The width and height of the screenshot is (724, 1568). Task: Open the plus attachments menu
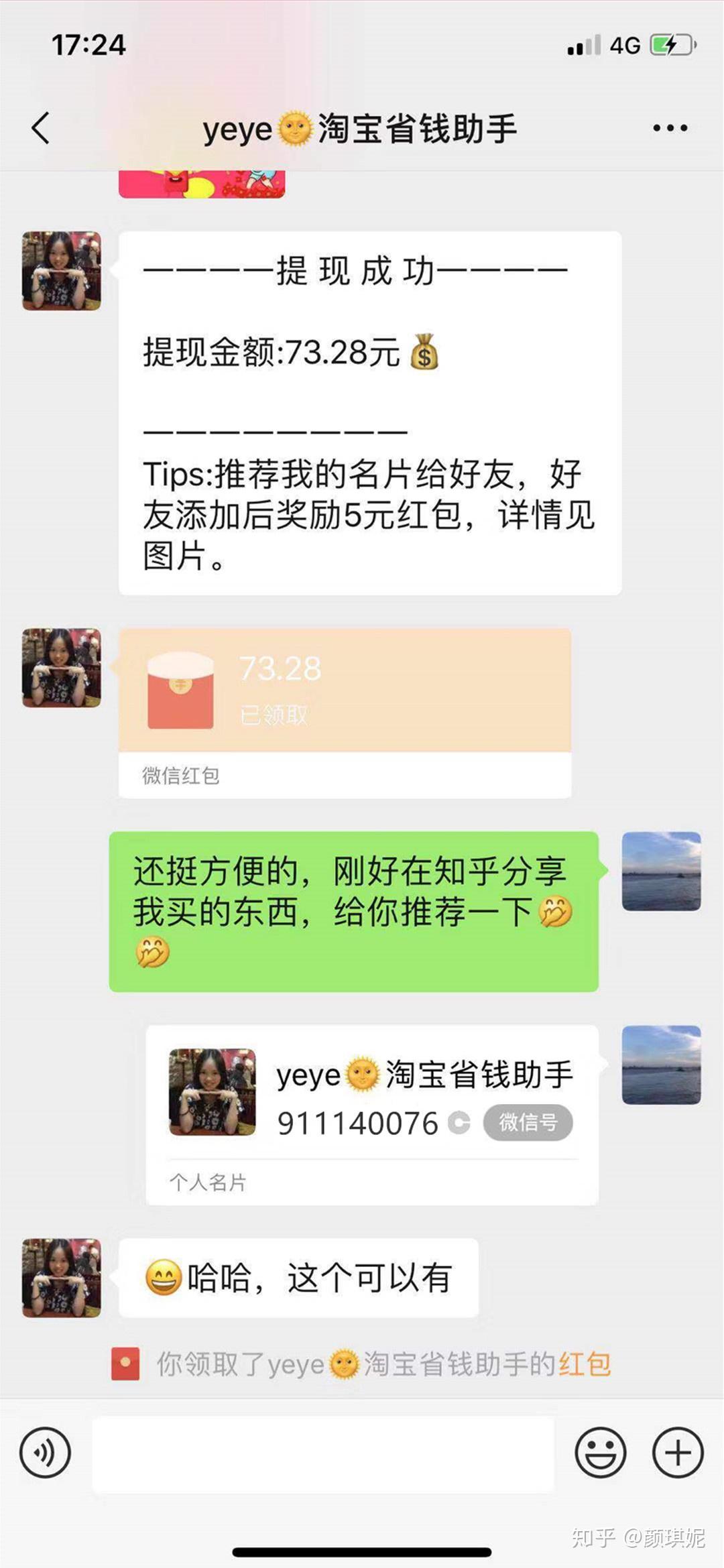pyautogui.click(x=678, y=1453)
